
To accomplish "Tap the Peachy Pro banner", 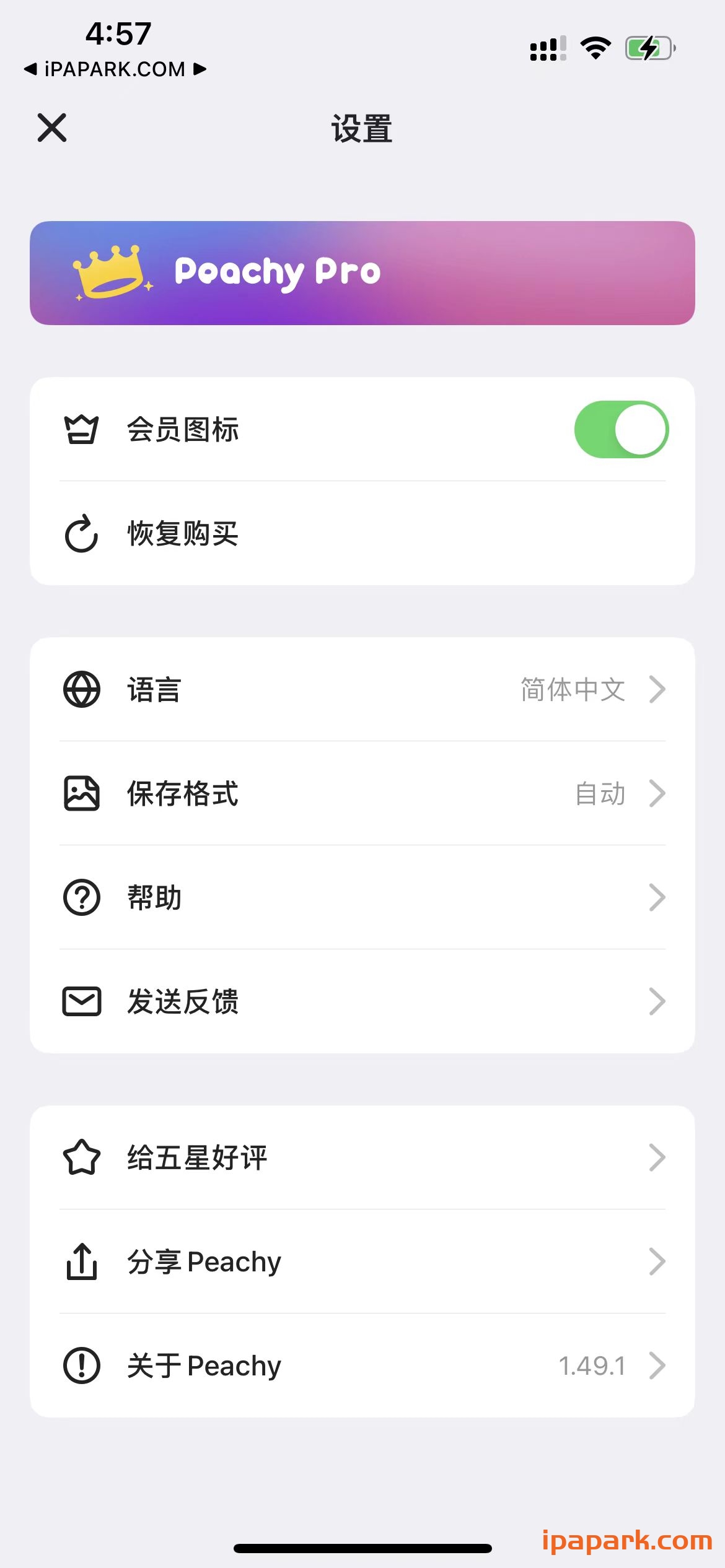I will coord(362,271).
